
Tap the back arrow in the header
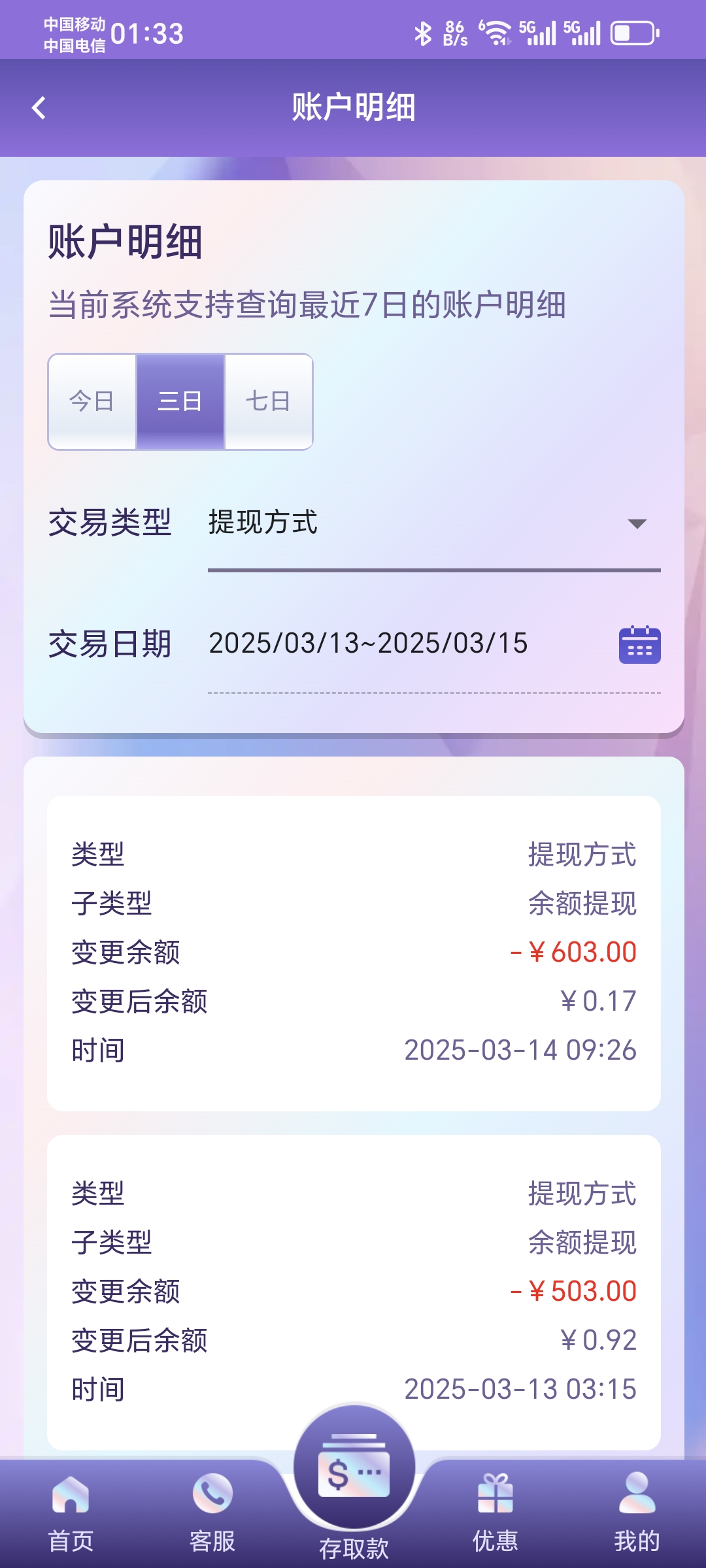coord(39,106)
